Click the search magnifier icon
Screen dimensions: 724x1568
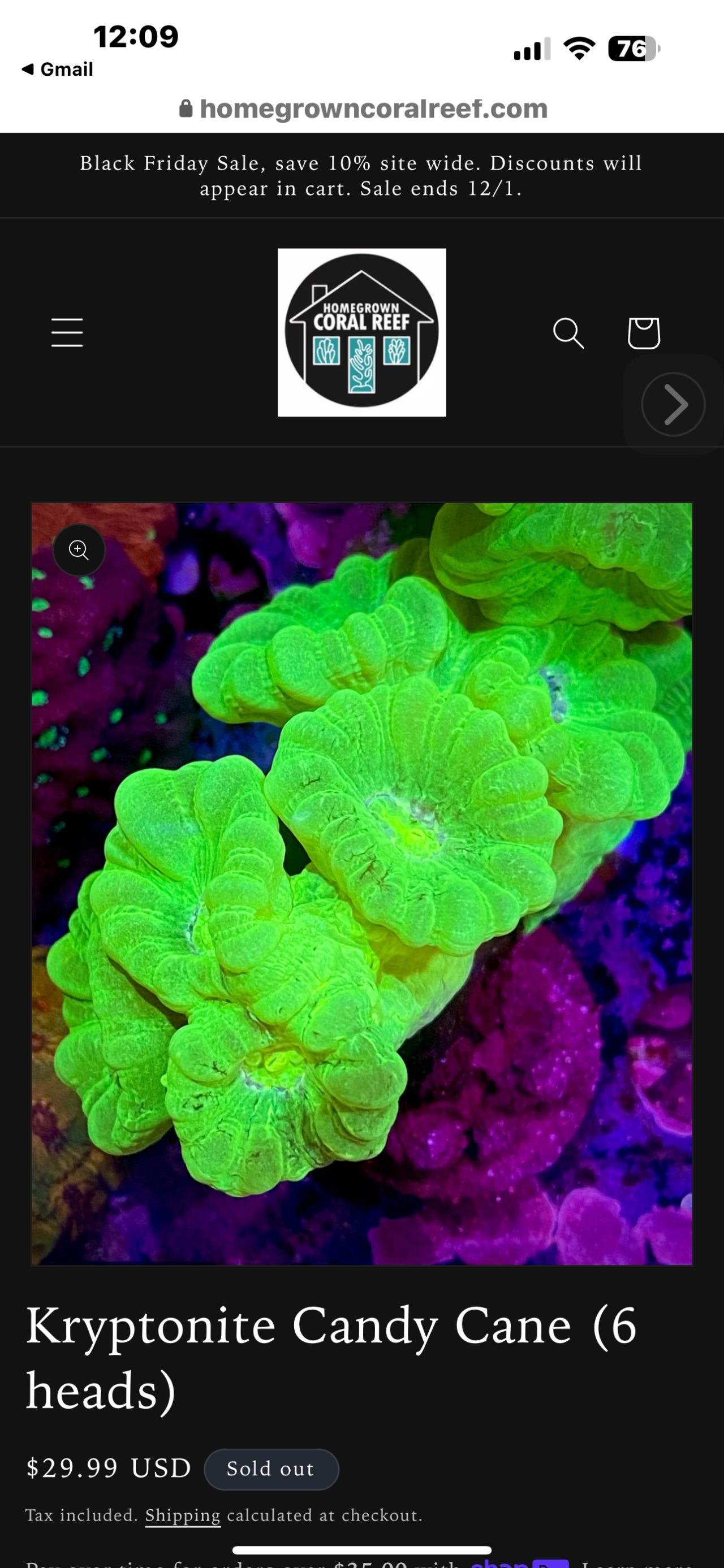click(568, 332)
